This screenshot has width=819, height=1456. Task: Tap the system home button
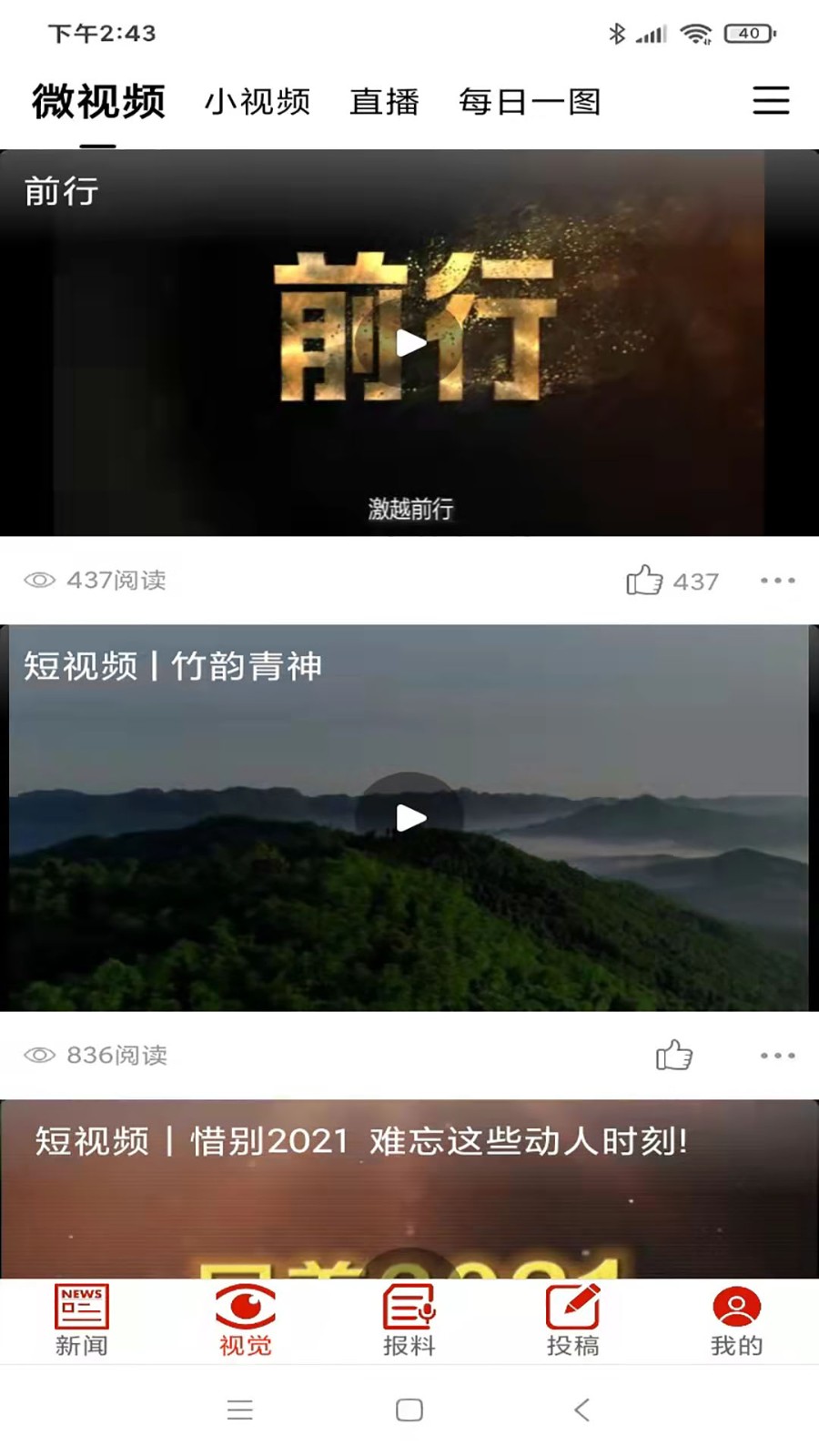[x=409, y=1410]
